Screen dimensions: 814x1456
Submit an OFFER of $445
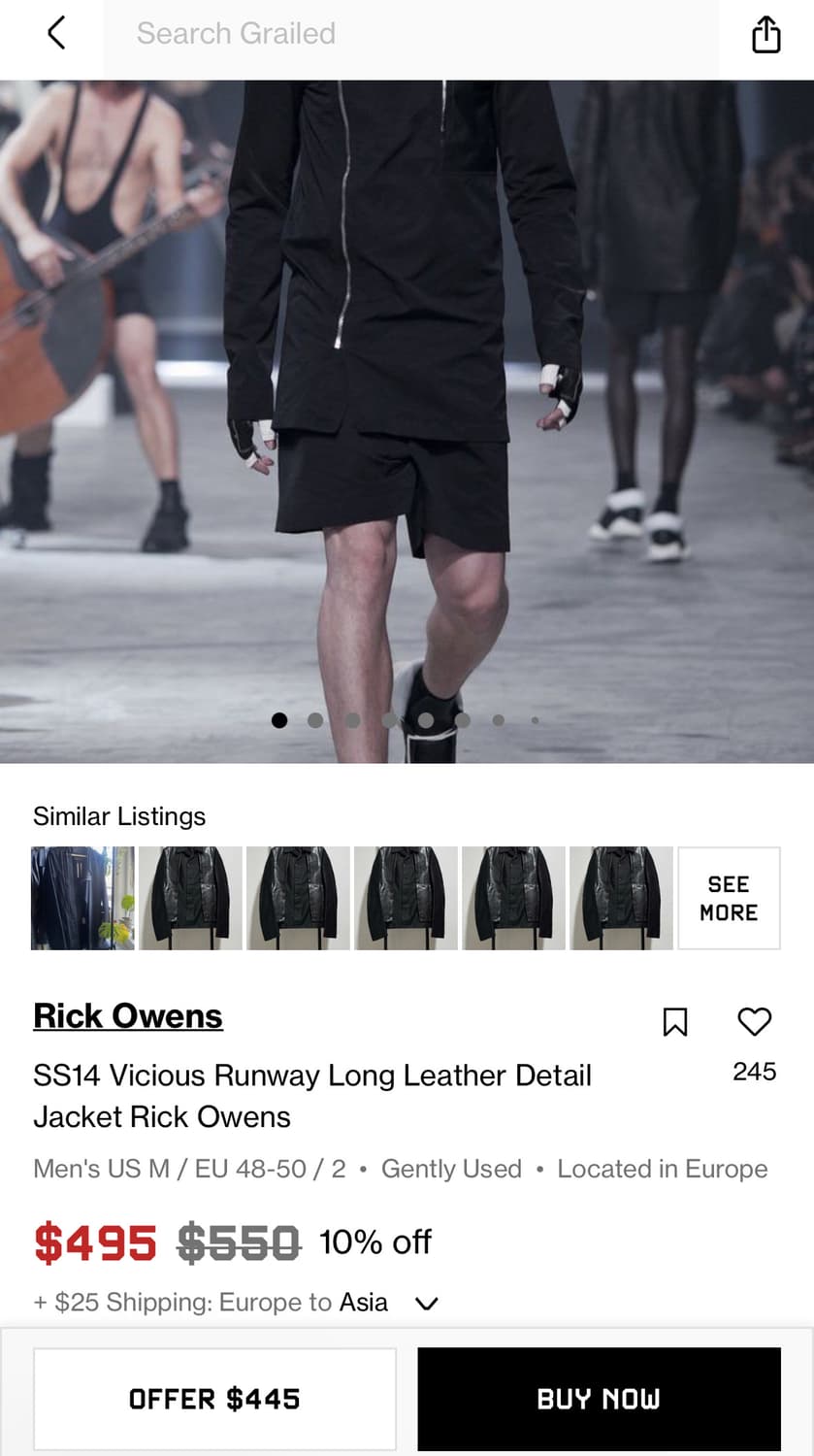click(x=213, y=1398)
